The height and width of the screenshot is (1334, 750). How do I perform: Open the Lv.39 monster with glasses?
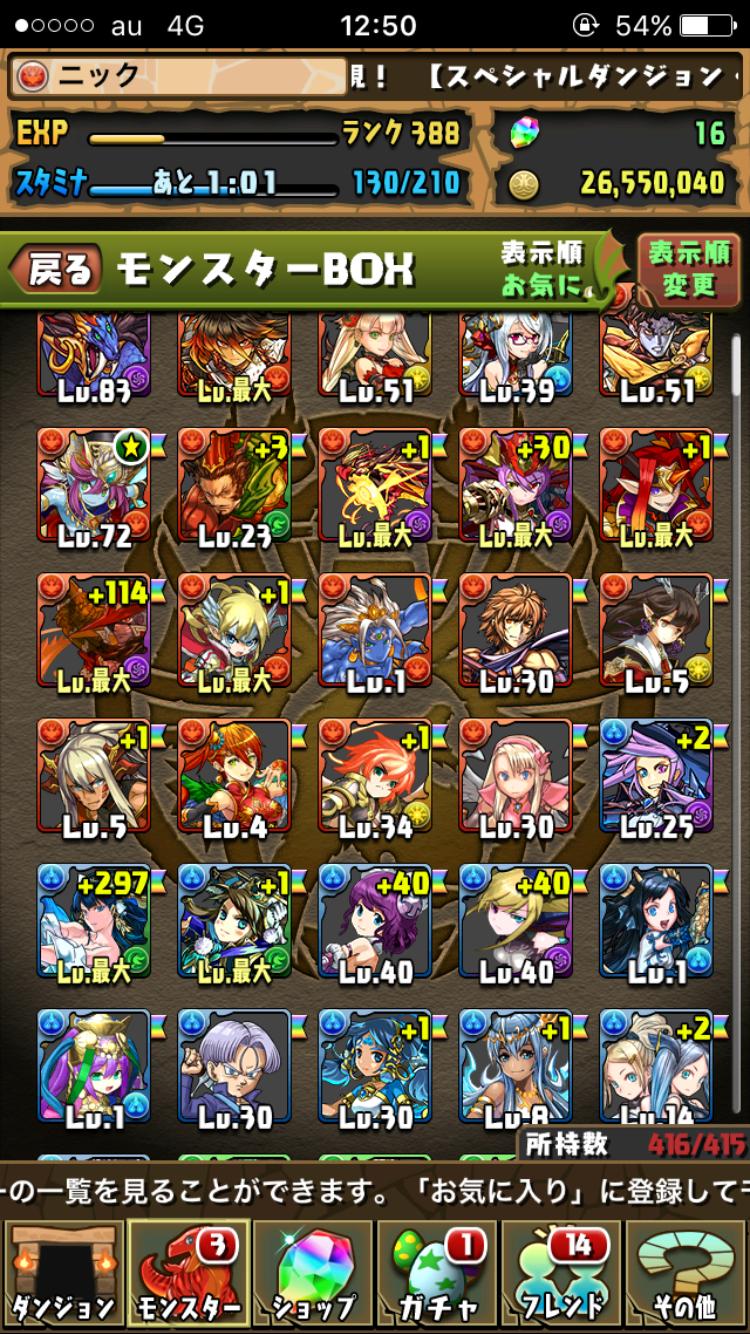pos(516,357)
